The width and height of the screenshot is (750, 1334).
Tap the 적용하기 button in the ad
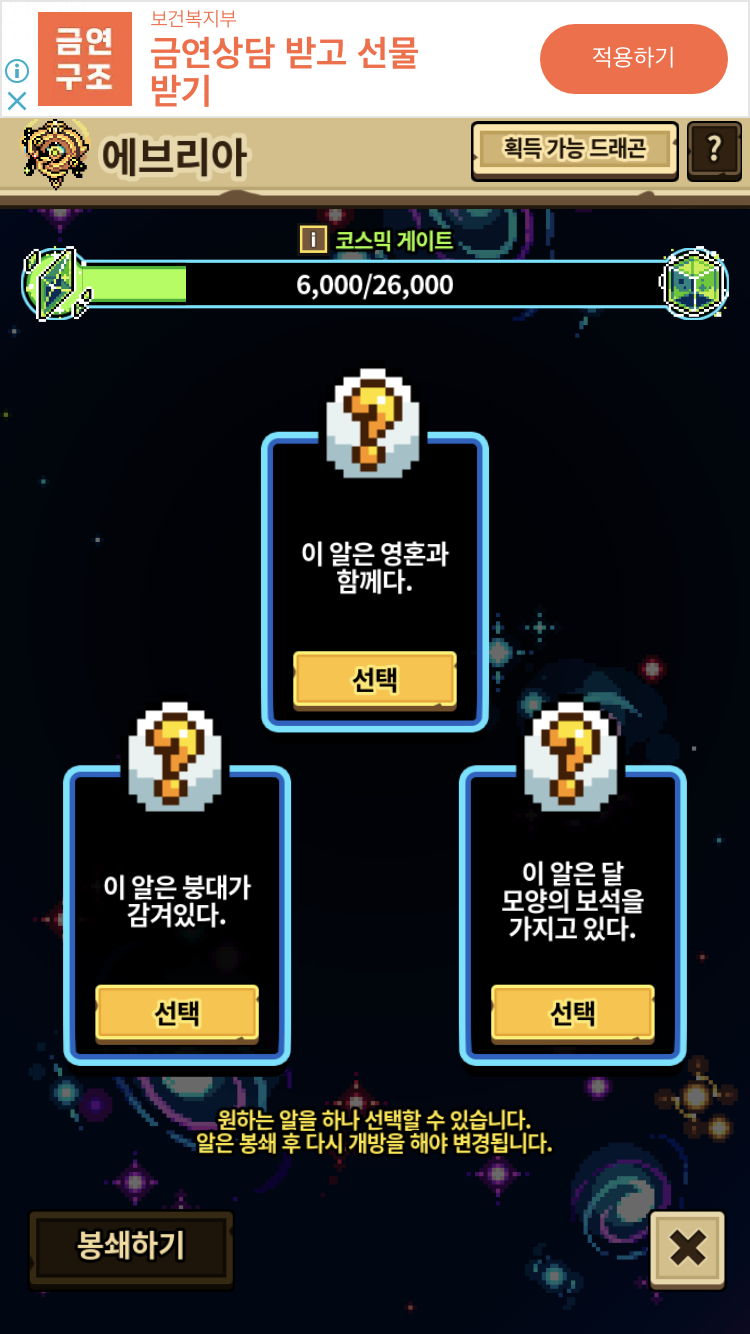point(633,58)
